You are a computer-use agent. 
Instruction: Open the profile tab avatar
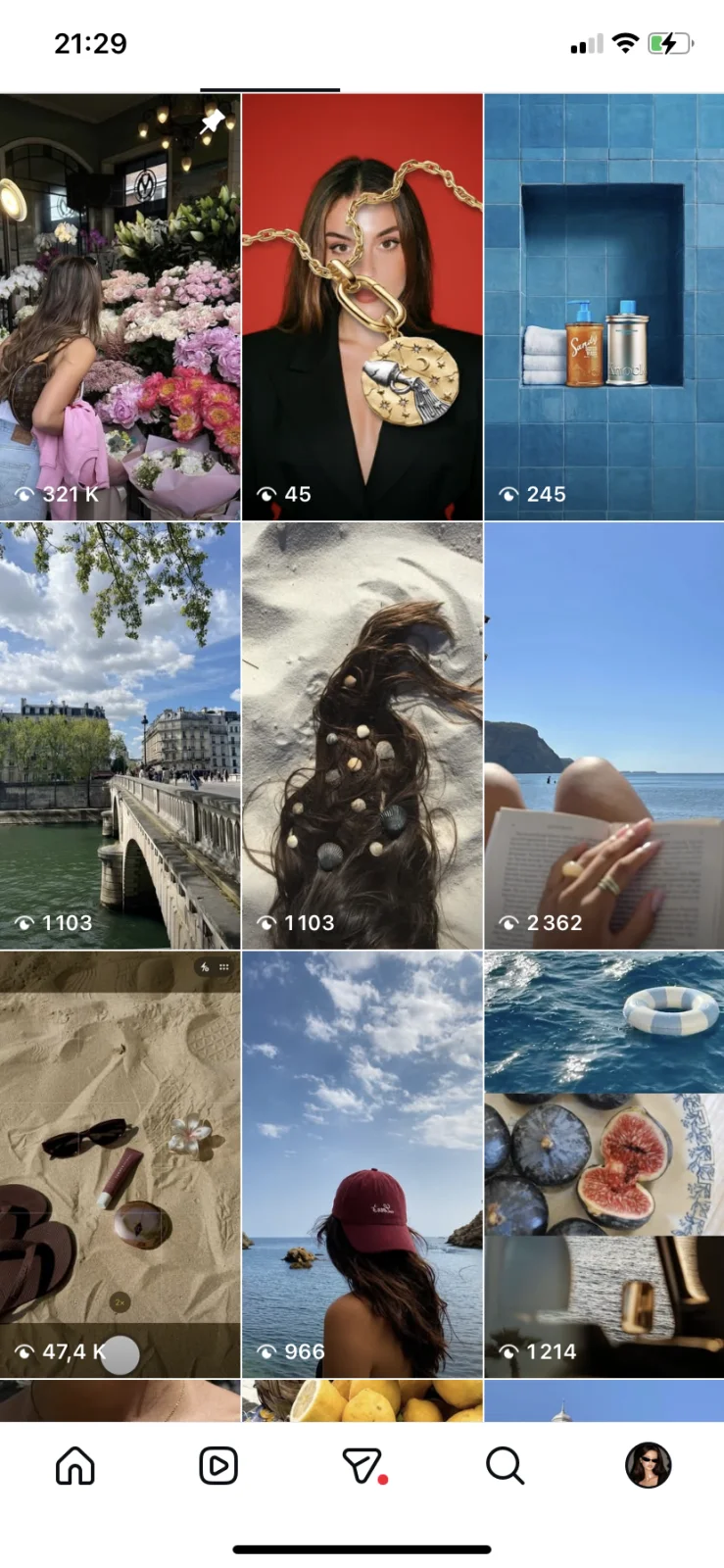click(649, 1465)
